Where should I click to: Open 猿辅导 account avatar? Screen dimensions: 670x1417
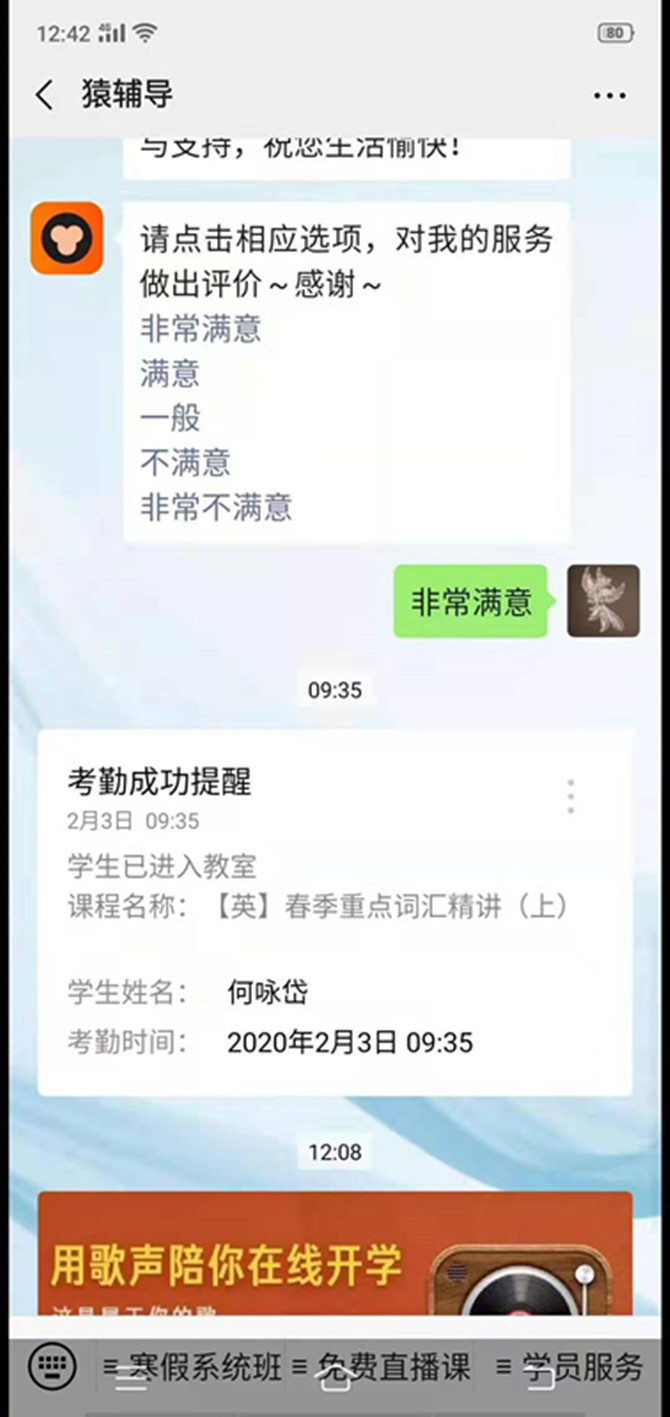coord(66,238)
